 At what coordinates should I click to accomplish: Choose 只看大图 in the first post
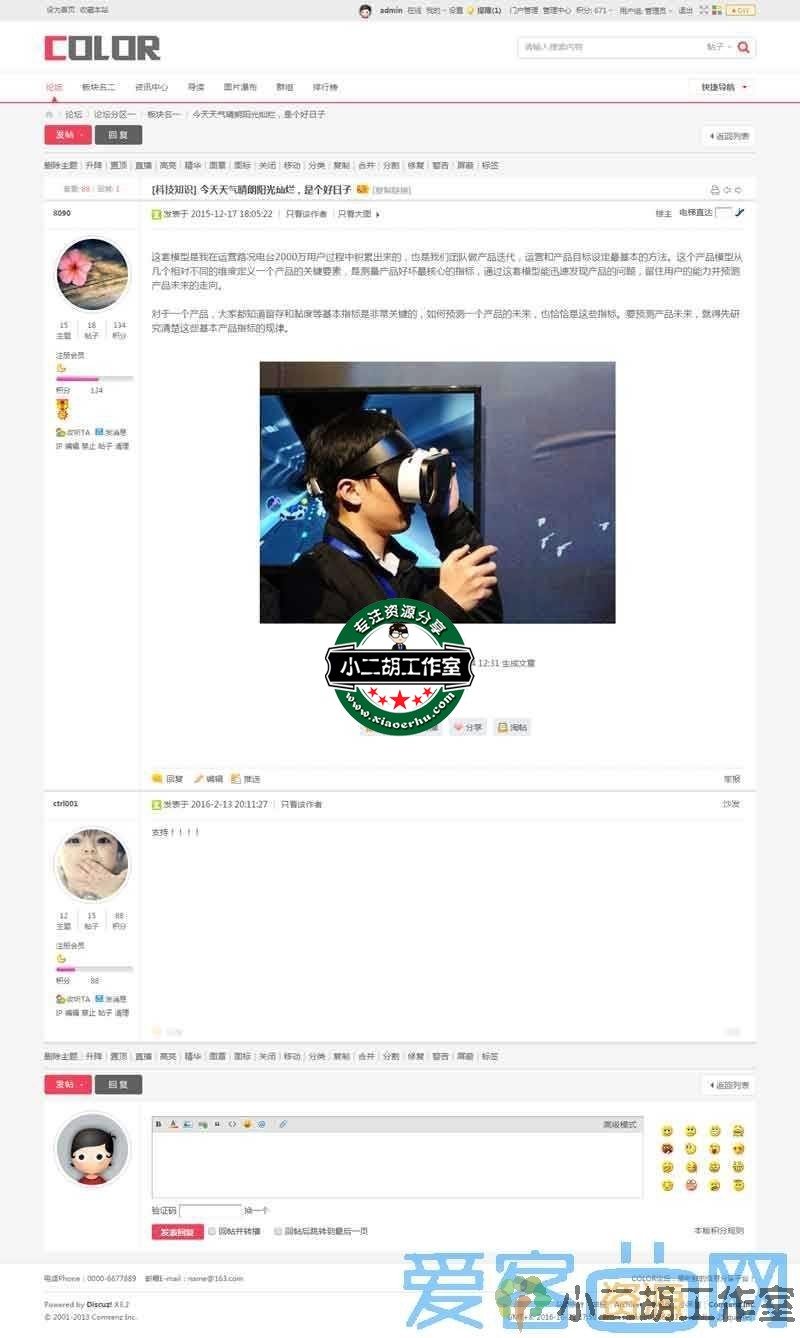click(357, 214)
